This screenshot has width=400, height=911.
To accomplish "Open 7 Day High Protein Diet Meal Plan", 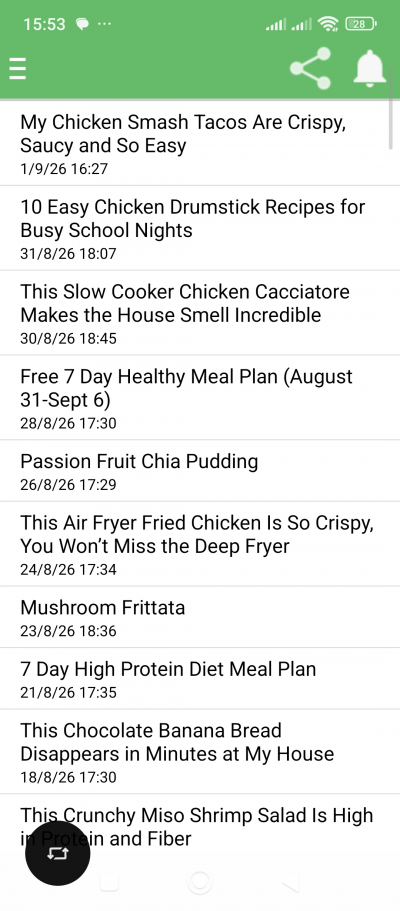I will pyautogui.click(x=197, y=679).
